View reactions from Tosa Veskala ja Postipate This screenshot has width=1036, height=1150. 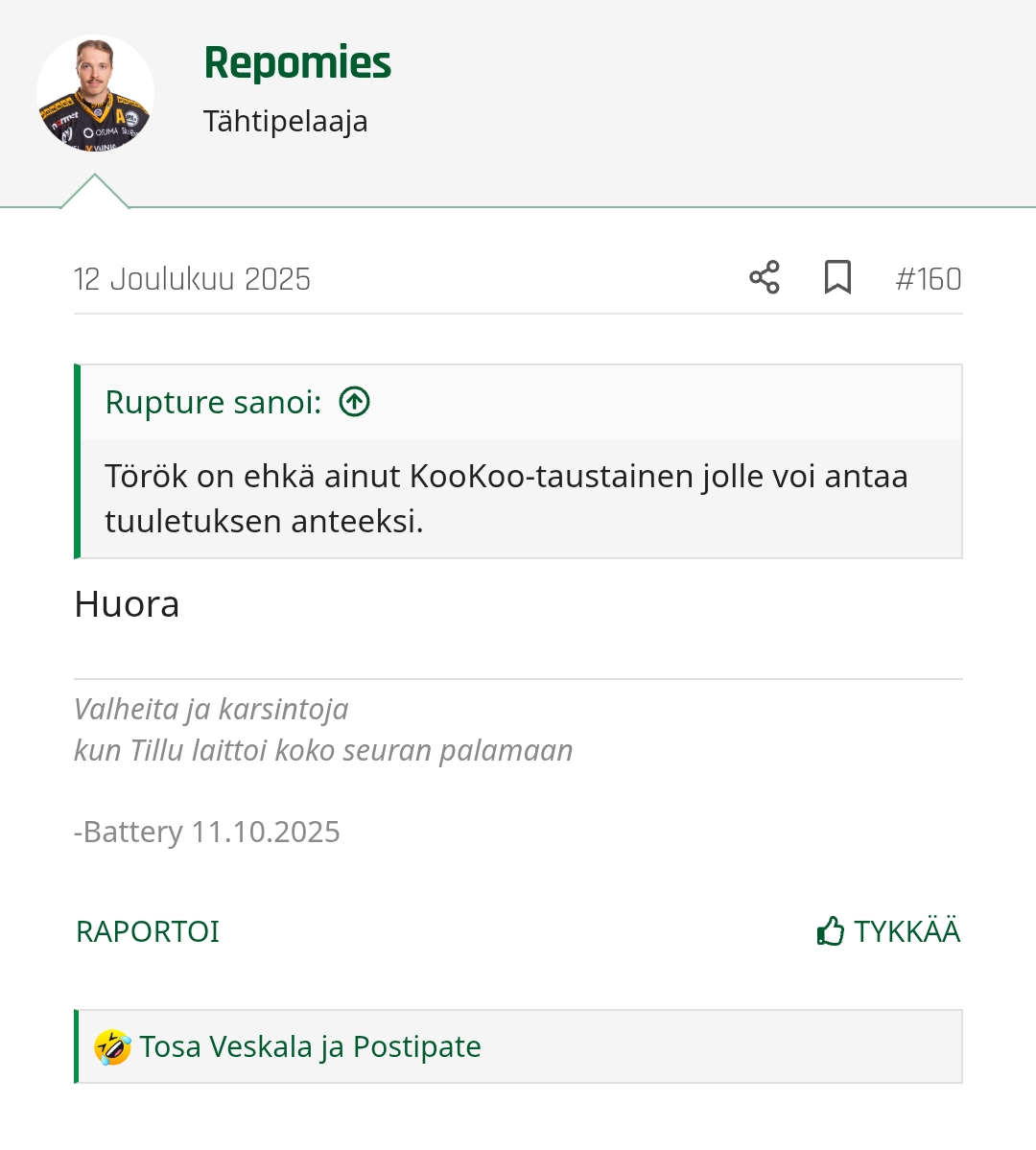pyautogui.click(x=309, y=1046)
